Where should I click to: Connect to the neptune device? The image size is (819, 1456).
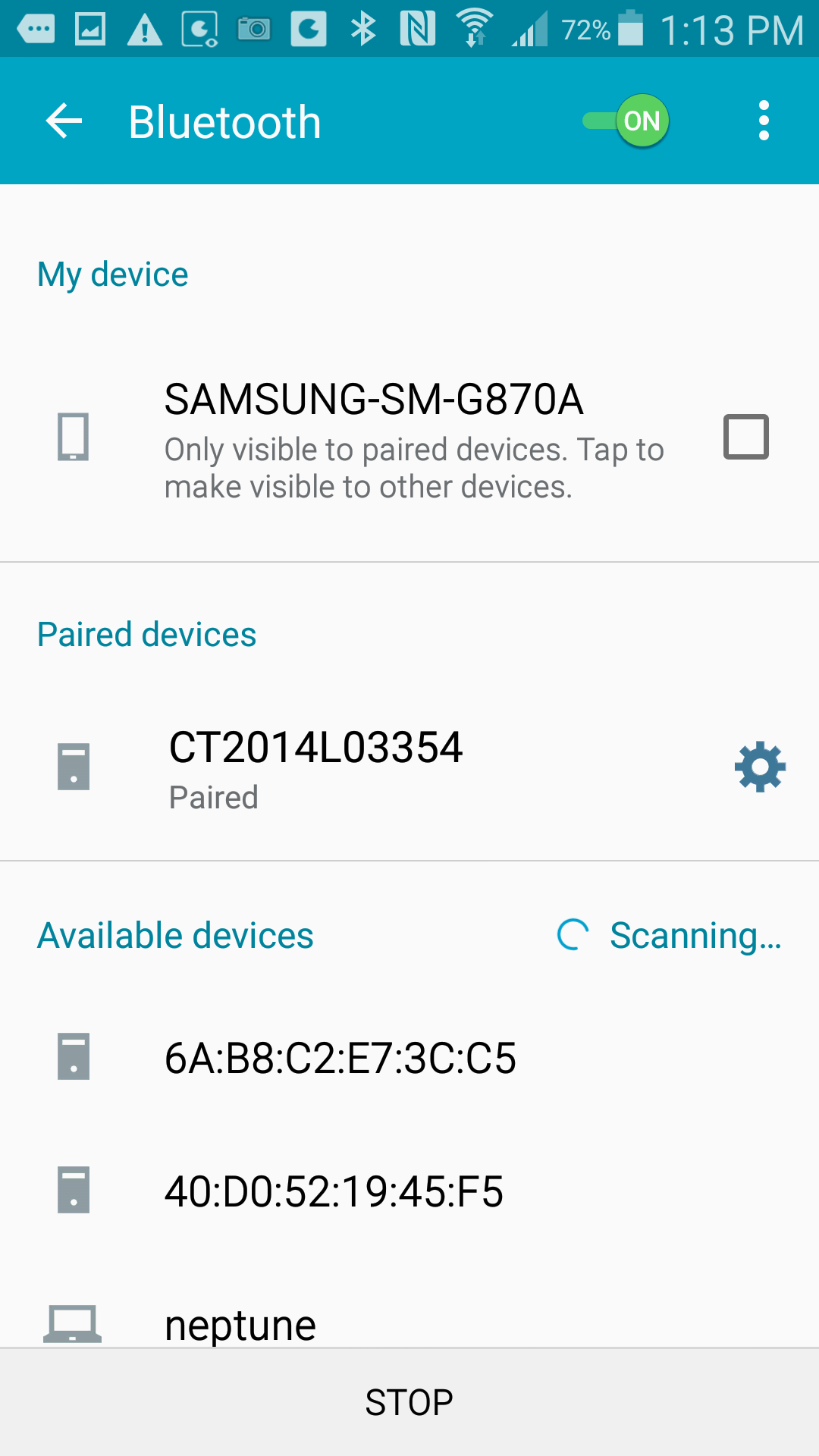click(x=240, y=1323)
